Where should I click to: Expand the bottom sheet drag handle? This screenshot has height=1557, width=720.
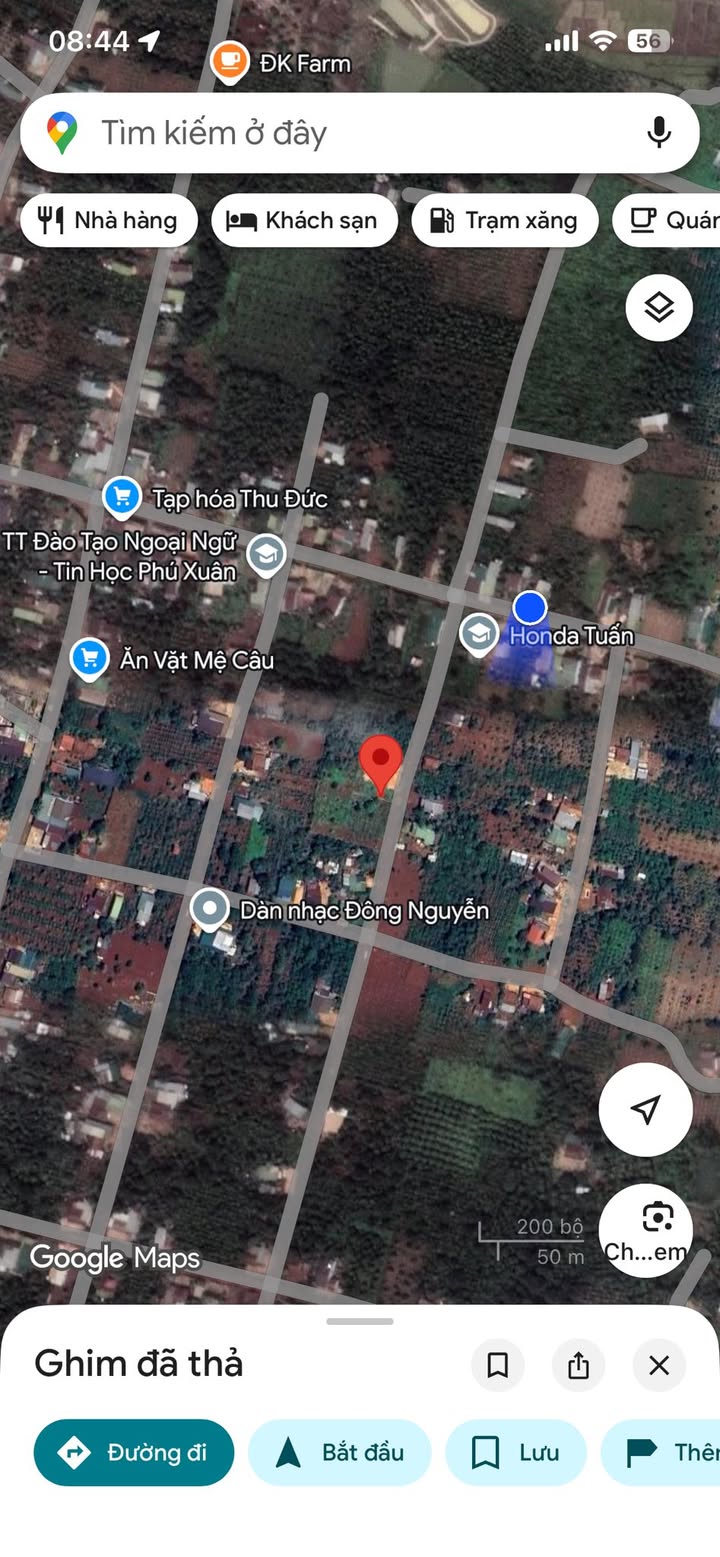(360, 1321)
